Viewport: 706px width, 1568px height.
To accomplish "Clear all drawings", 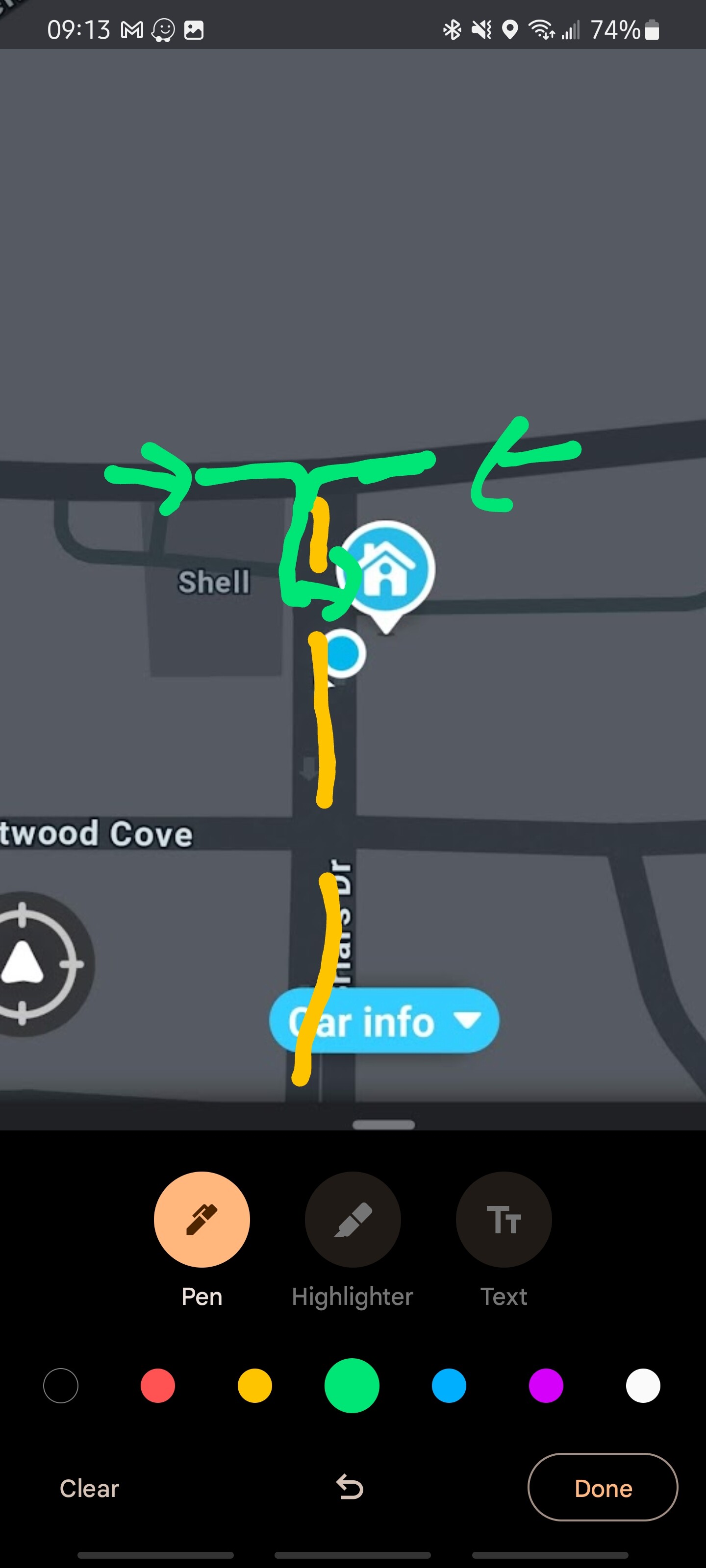I will pyautogui.click(x=89, y=1488).
